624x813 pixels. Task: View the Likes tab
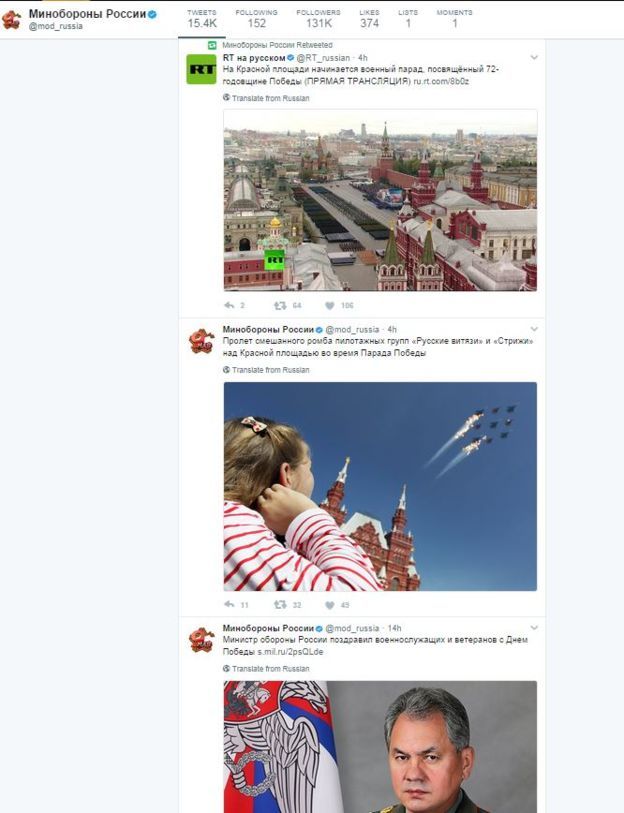[369, 18]
